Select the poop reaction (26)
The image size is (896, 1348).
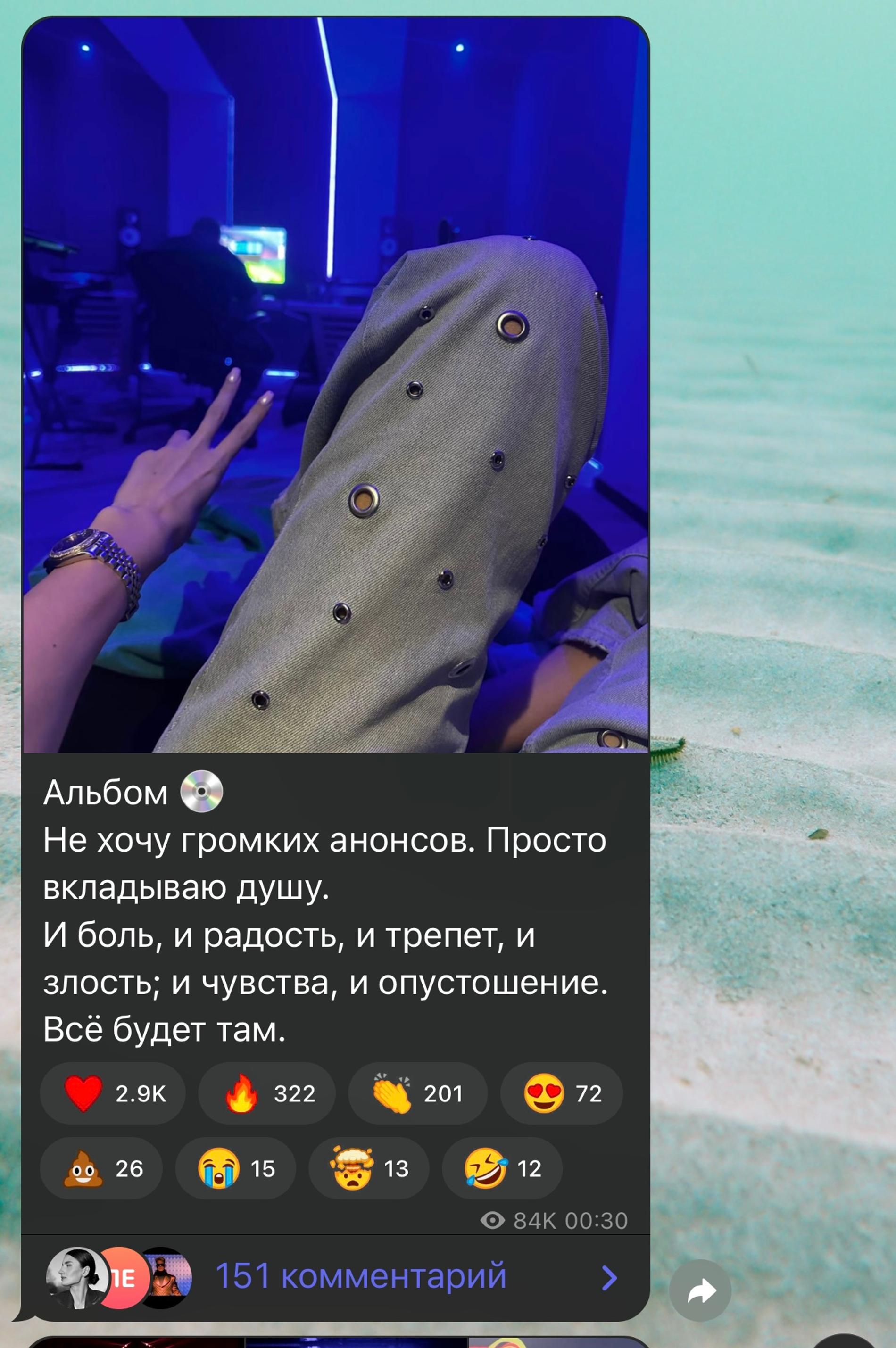tap(101, 1169)
